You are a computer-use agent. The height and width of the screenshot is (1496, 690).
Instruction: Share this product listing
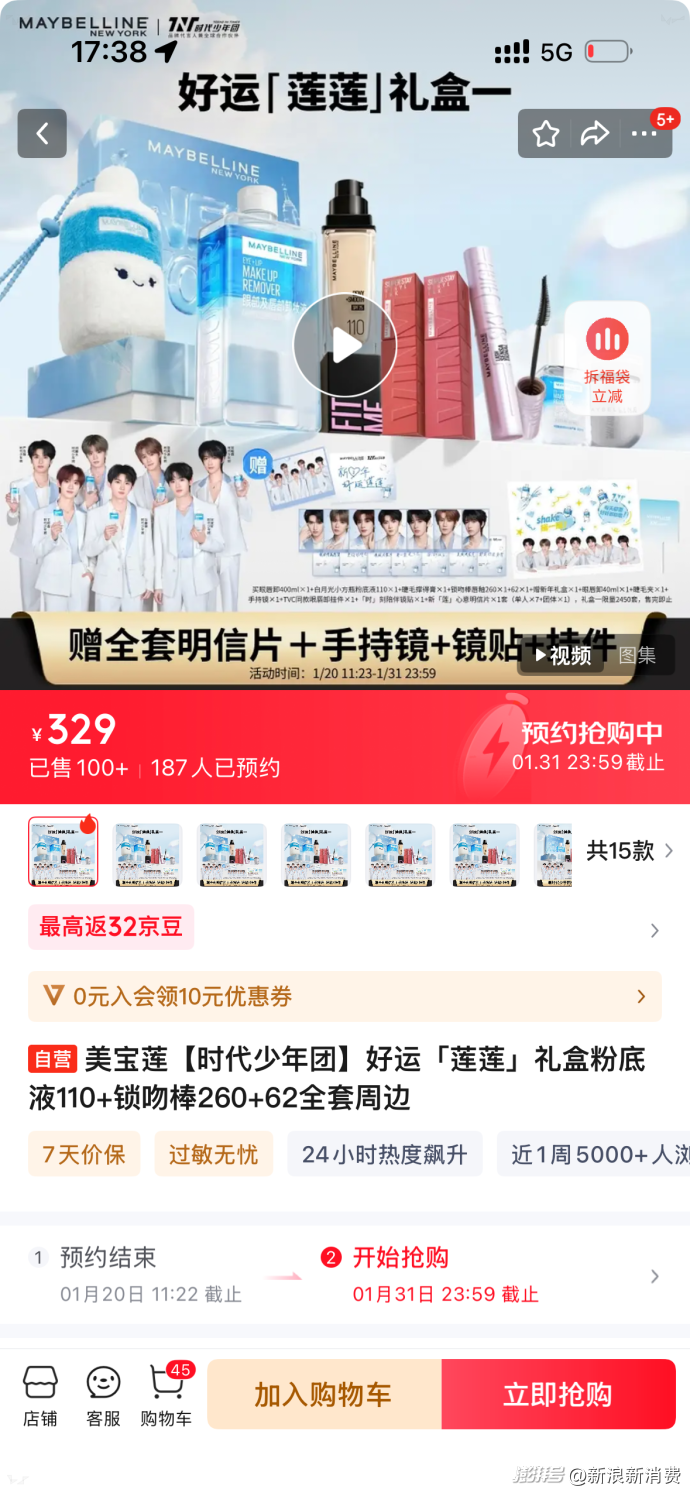pos(595,134)
